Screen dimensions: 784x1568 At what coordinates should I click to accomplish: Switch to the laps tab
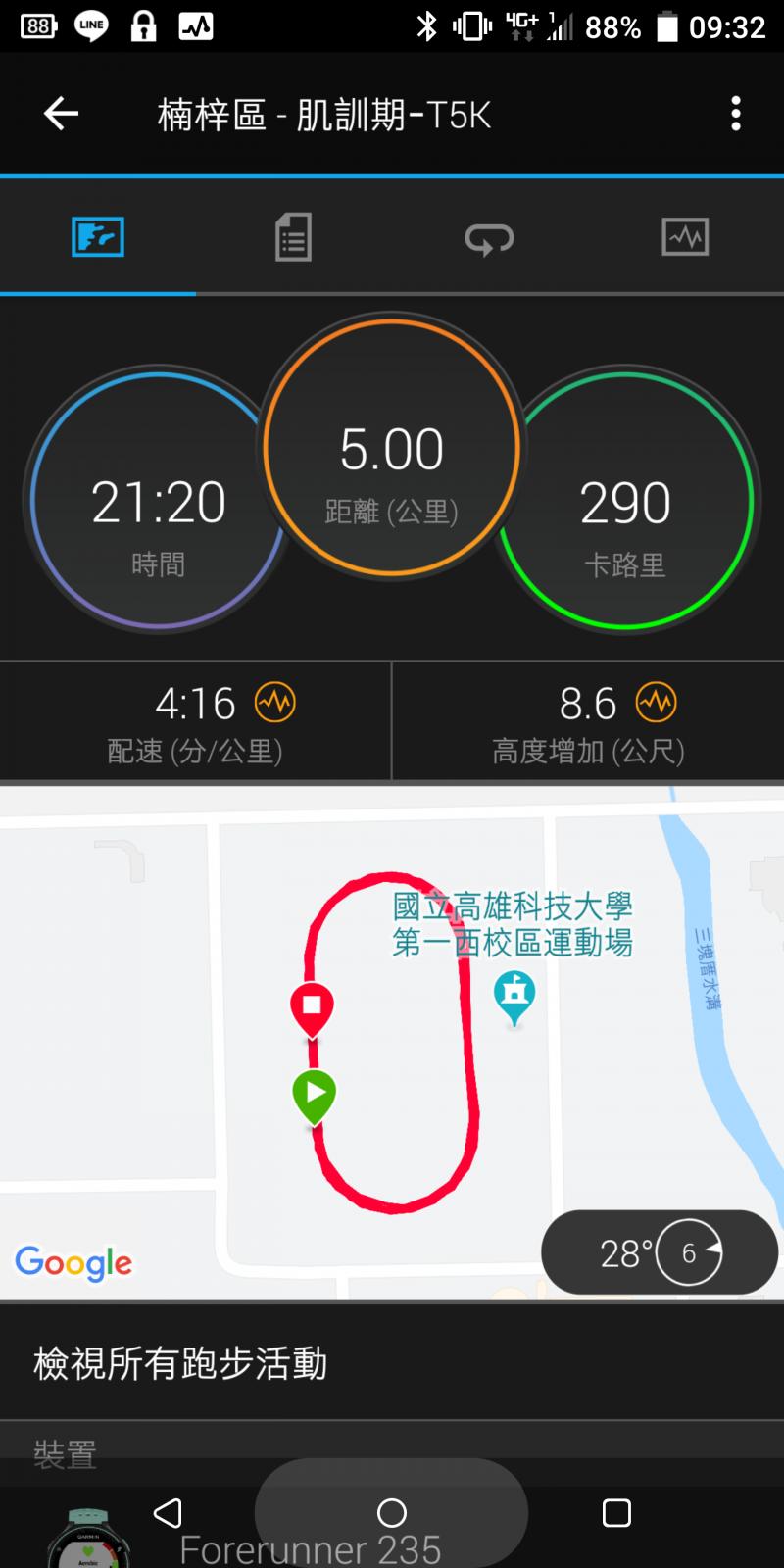[x=489, y=237]
